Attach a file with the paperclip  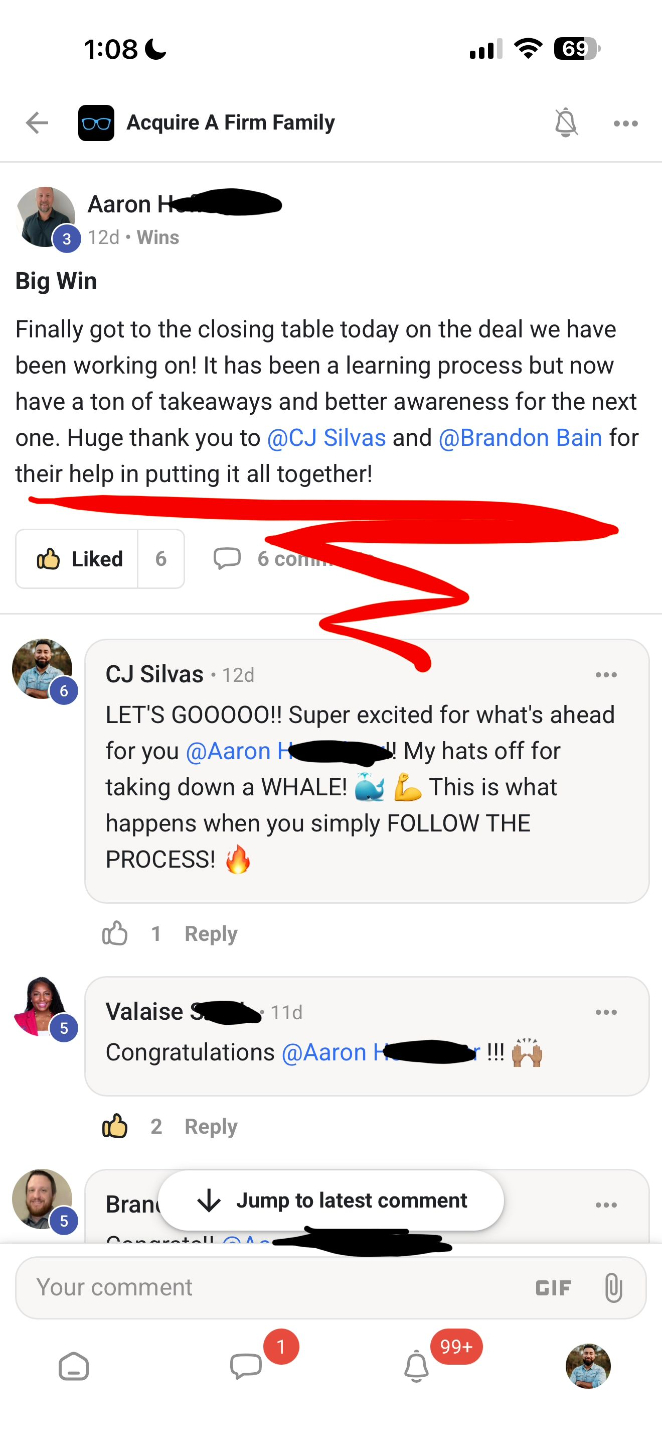[x=614, y=1288]
